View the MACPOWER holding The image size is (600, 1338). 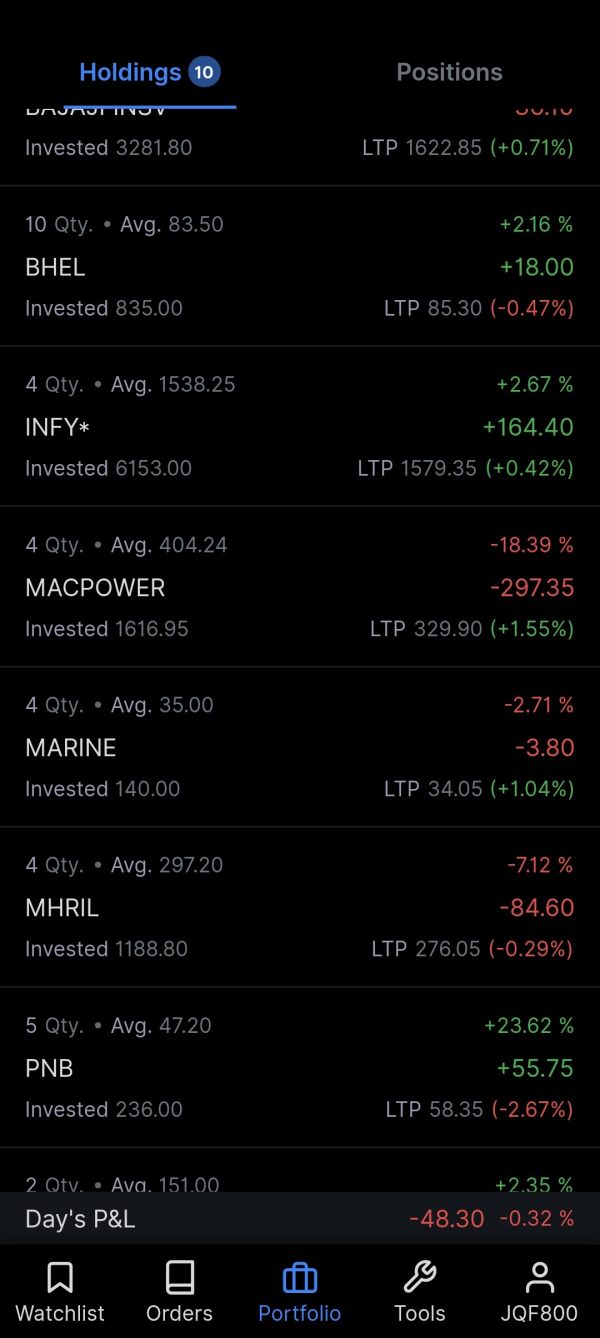[x=300, y=587]
